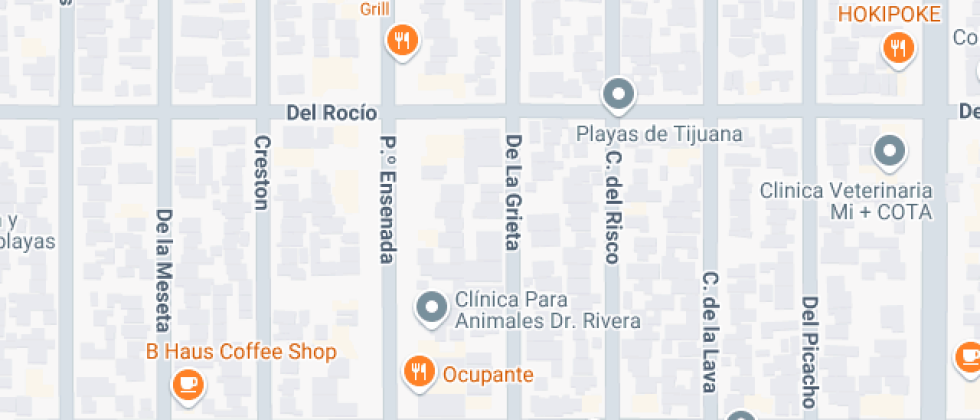The height and width of the screenshot is (420, 980).
Task: Tap the Clinica Veterinaria Mi + COTA marker
Action: coord(889,152)
